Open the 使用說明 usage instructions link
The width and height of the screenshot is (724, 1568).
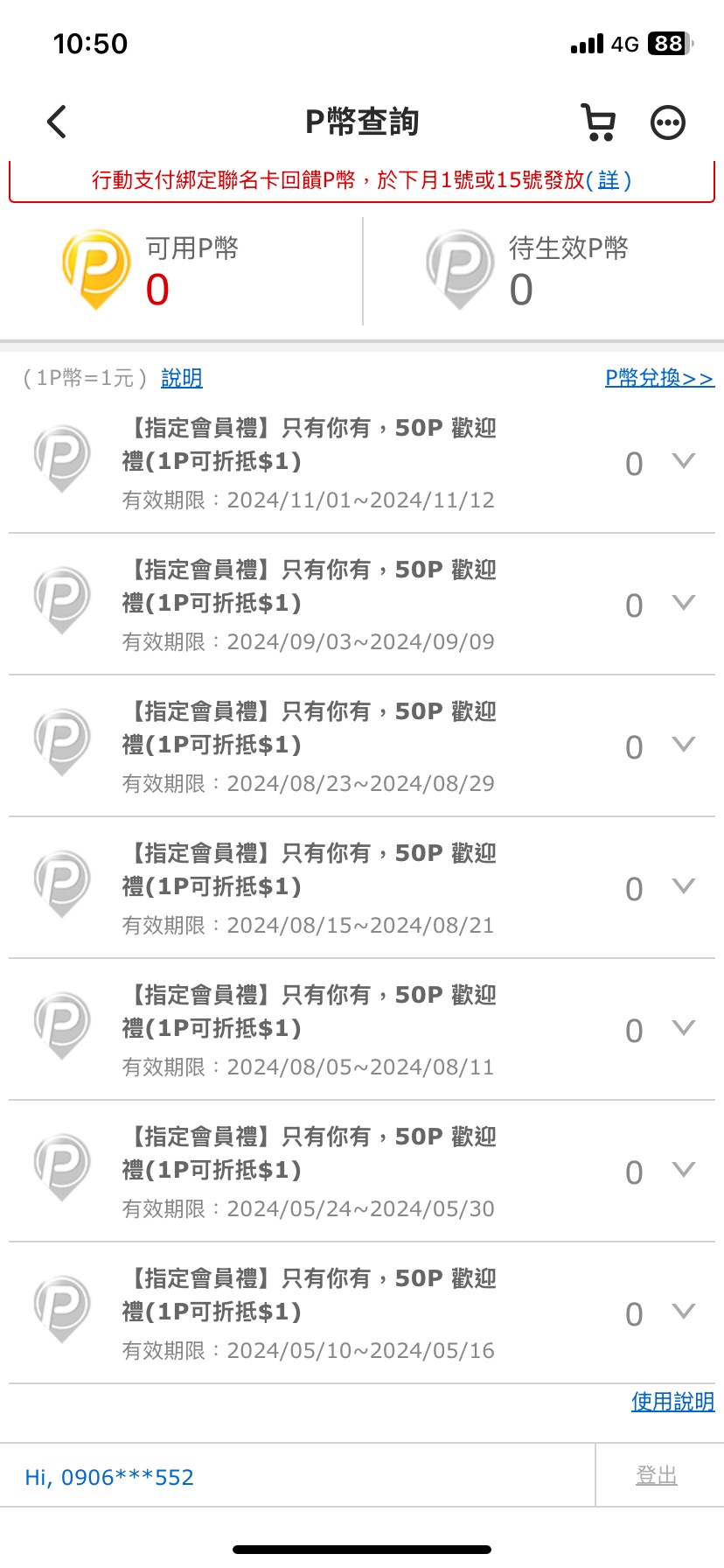point(673,1402)
